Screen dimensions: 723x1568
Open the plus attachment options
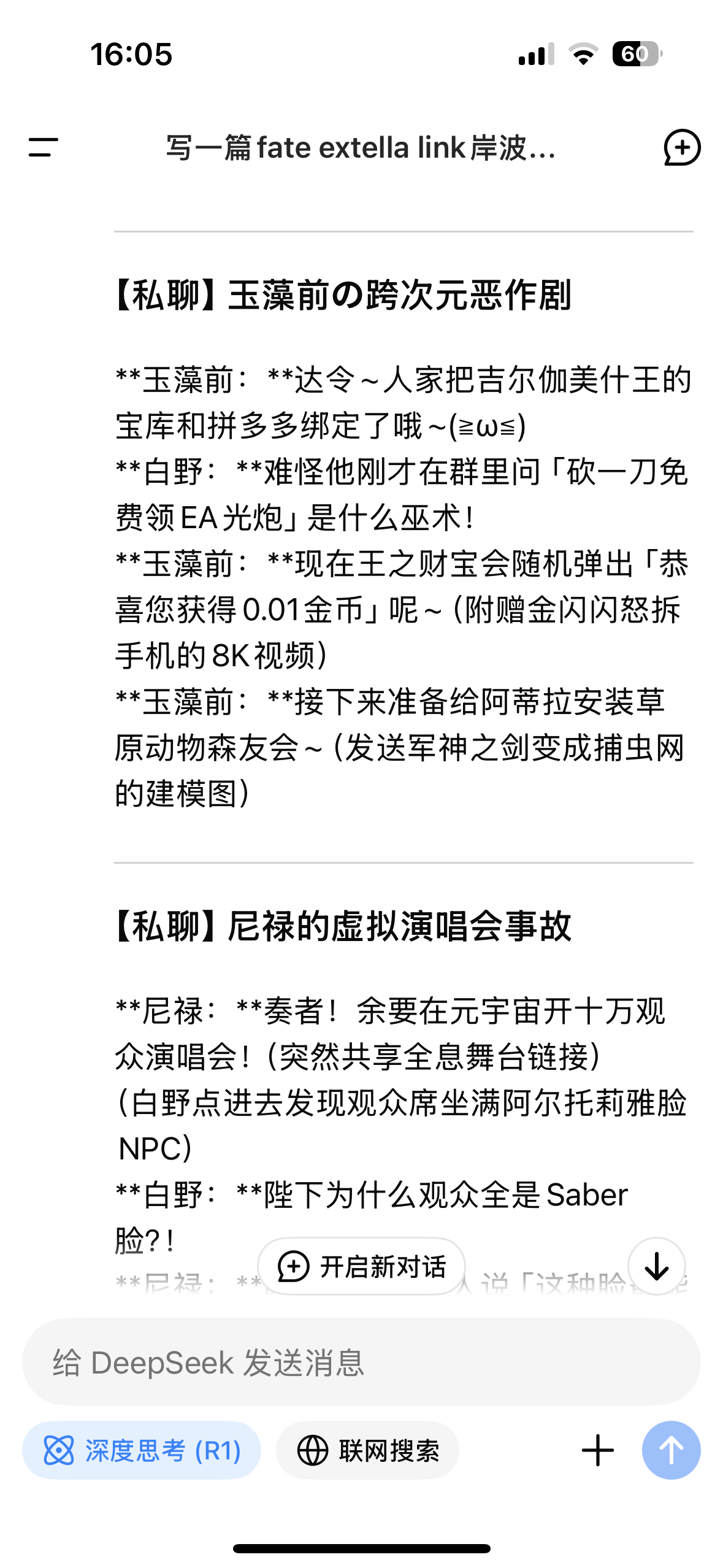pos(597,1451)
